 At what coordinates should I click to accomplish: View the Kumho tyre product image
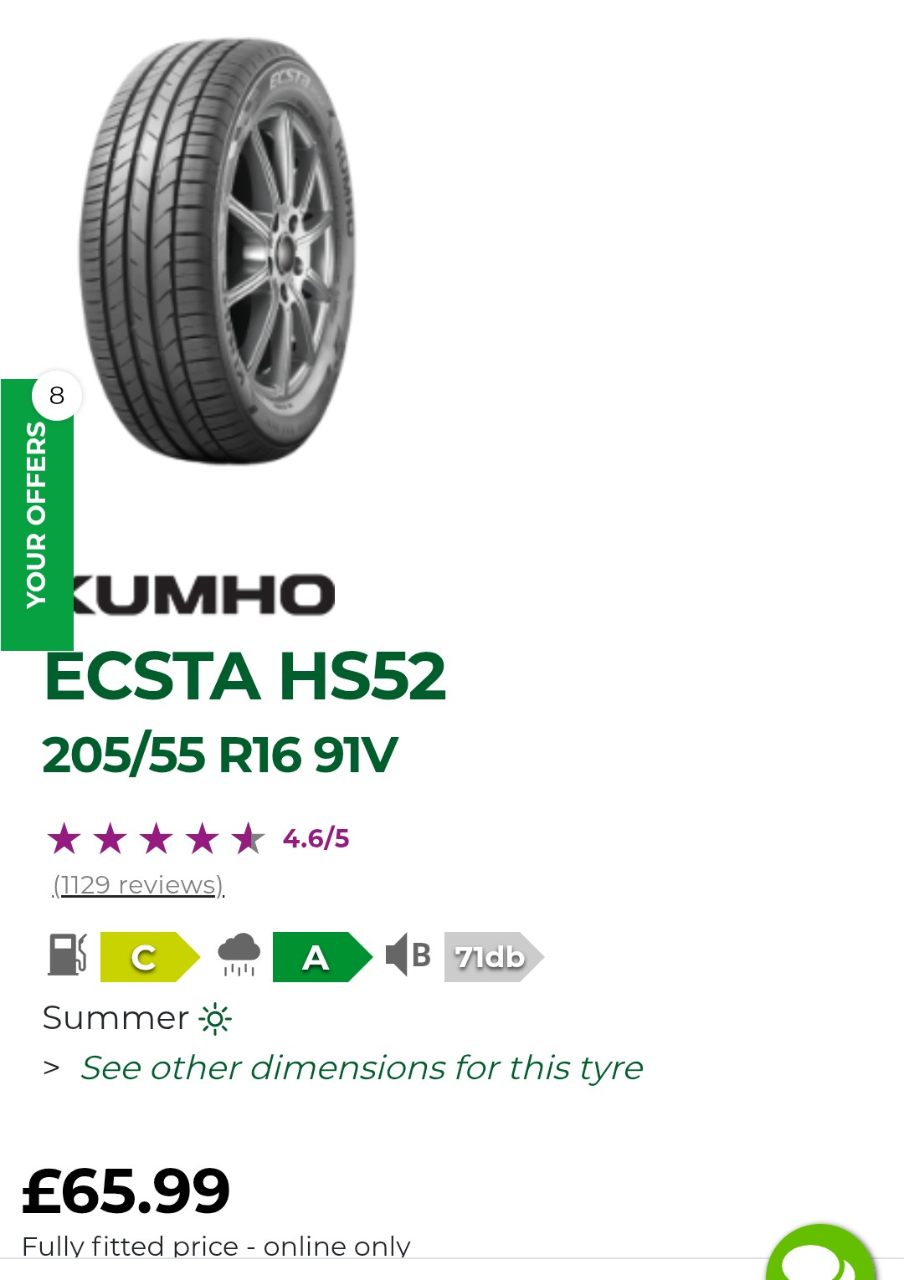pos(218,250)
